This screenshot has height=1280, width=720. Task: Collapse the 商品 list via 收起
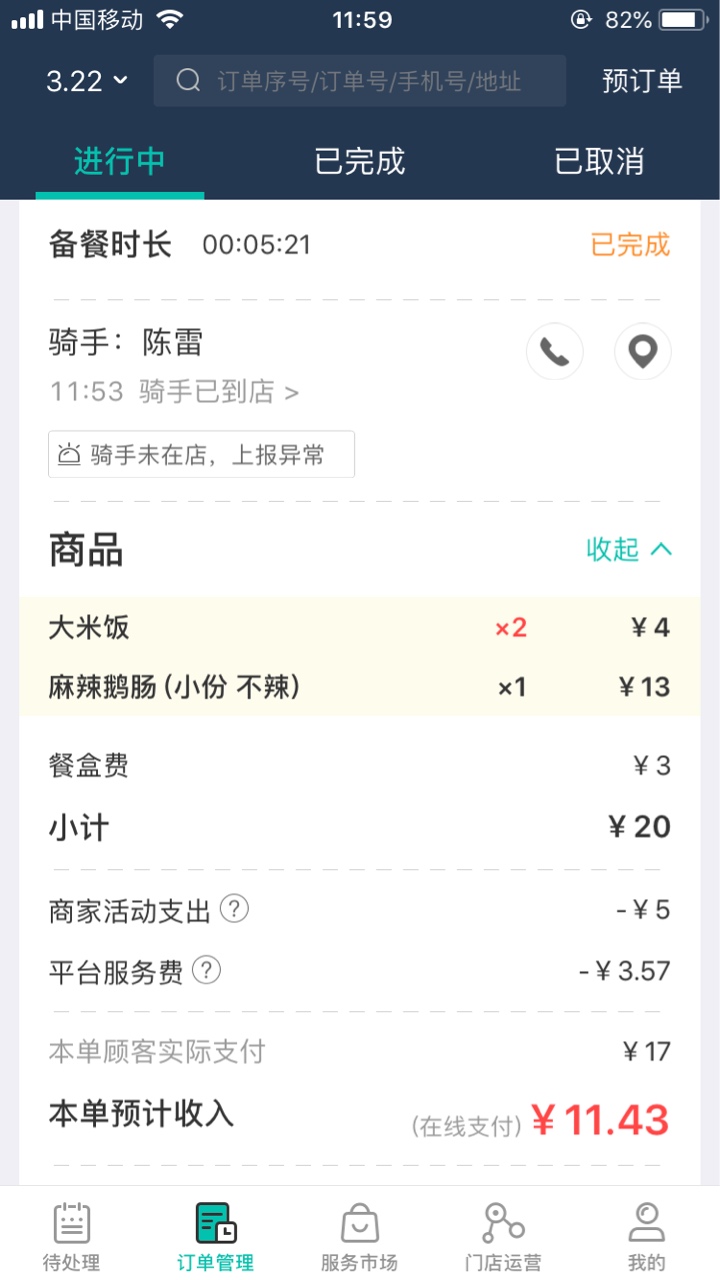[x=629, y=549]
